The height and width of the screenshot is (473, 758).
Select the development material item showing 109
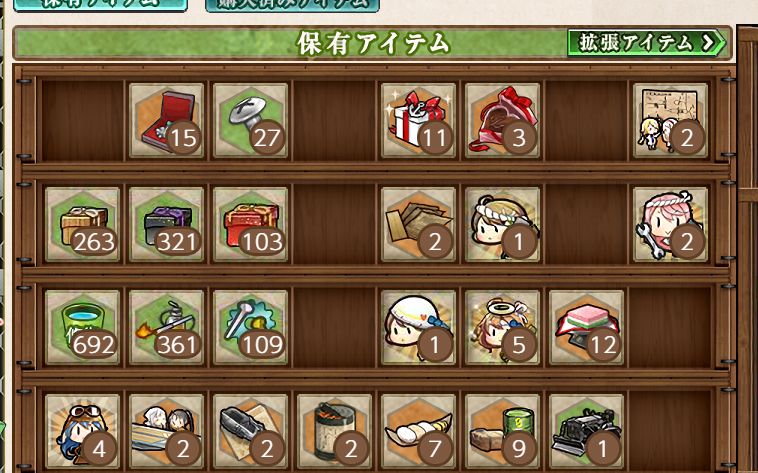(x=250, y=327)
